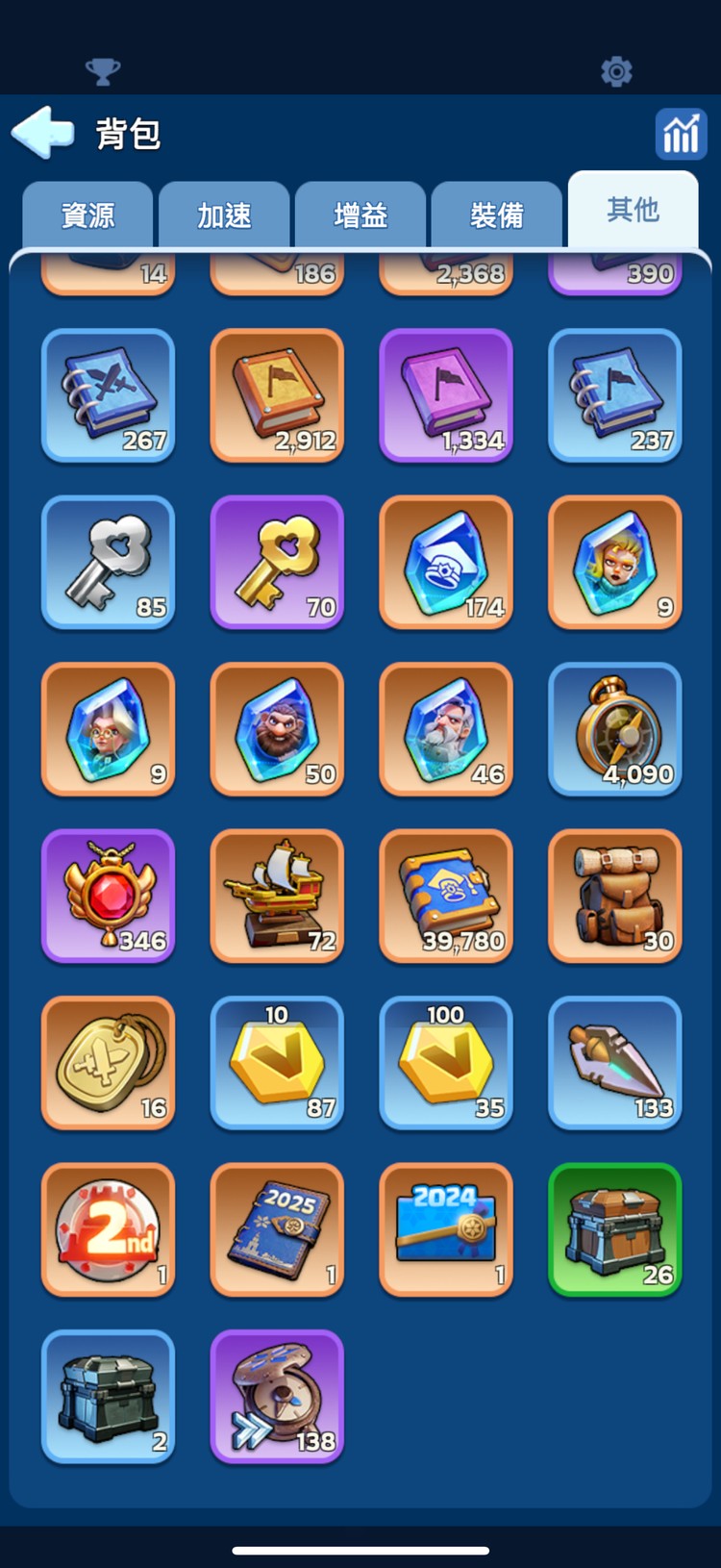Viewport: 721px width, 1568px height.
Task: Switch to the 資源 tab
Action: [87, 215]
